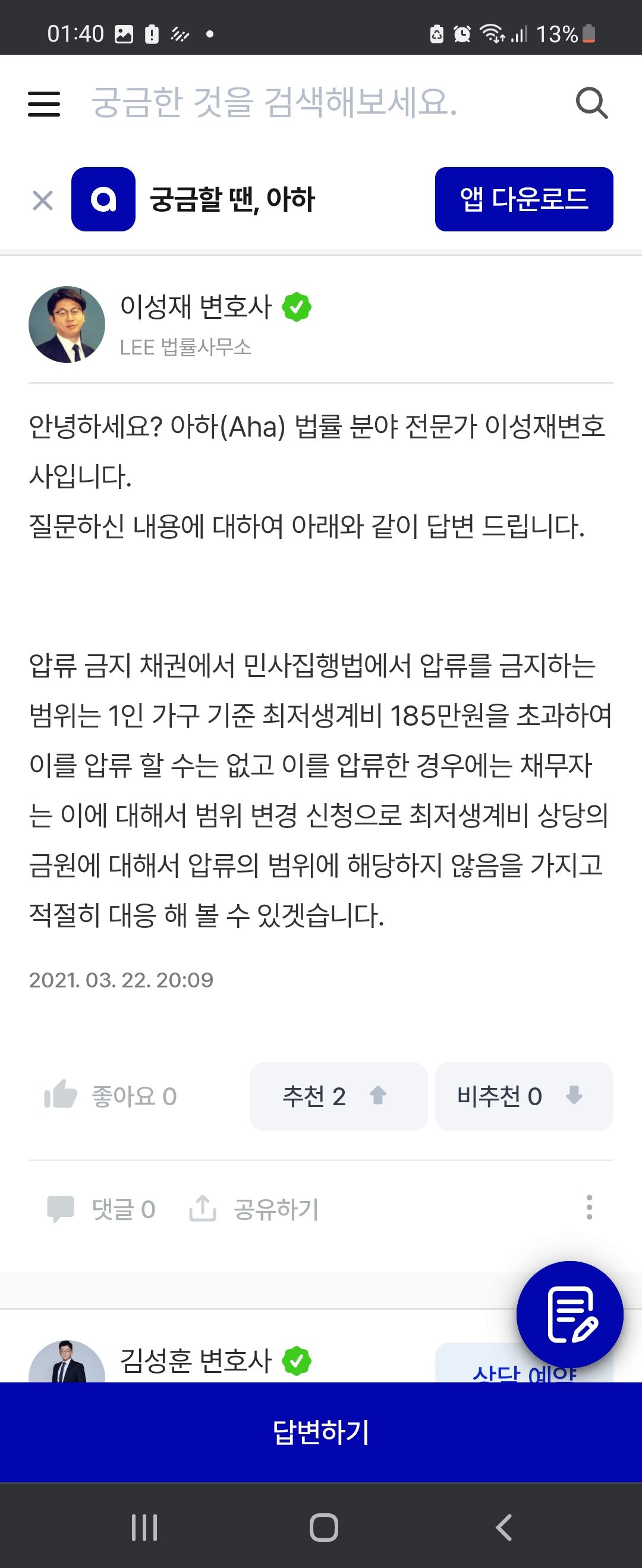
Task: Downvote the answer with 비추천
Action: (523, 1096)
